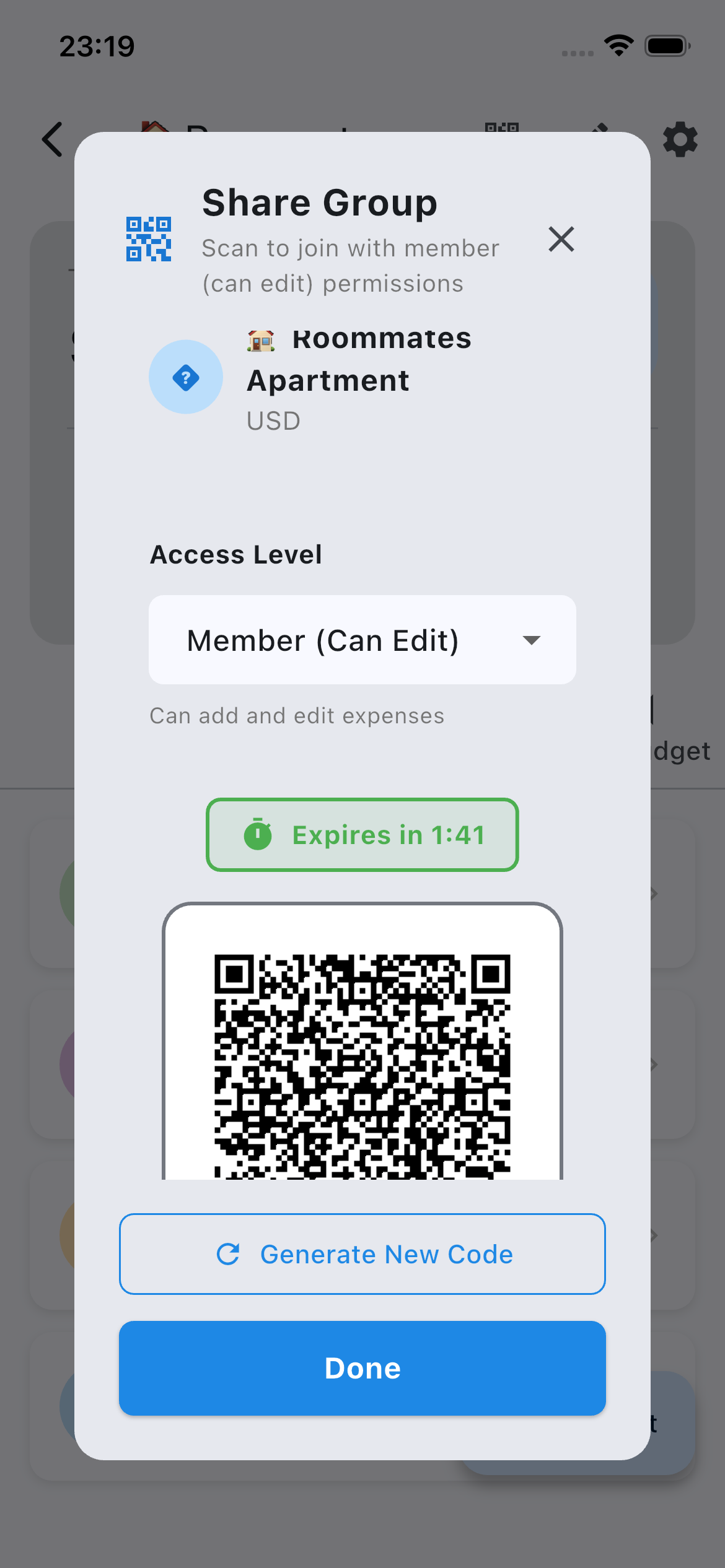Generate a new invite code

coord(362,1253)
